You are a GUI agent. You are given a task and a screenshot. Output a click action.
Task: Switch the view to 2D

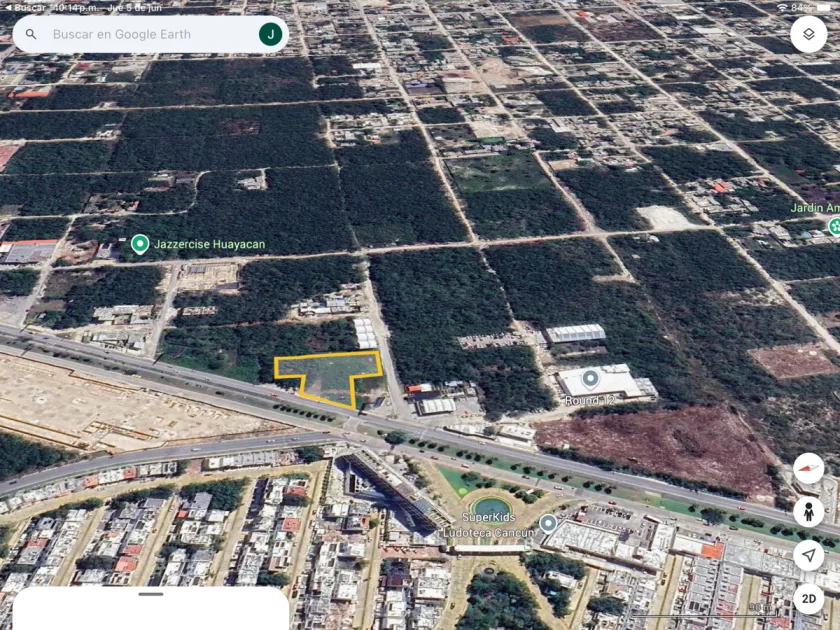pyautogui.click(x=808, y=598)
